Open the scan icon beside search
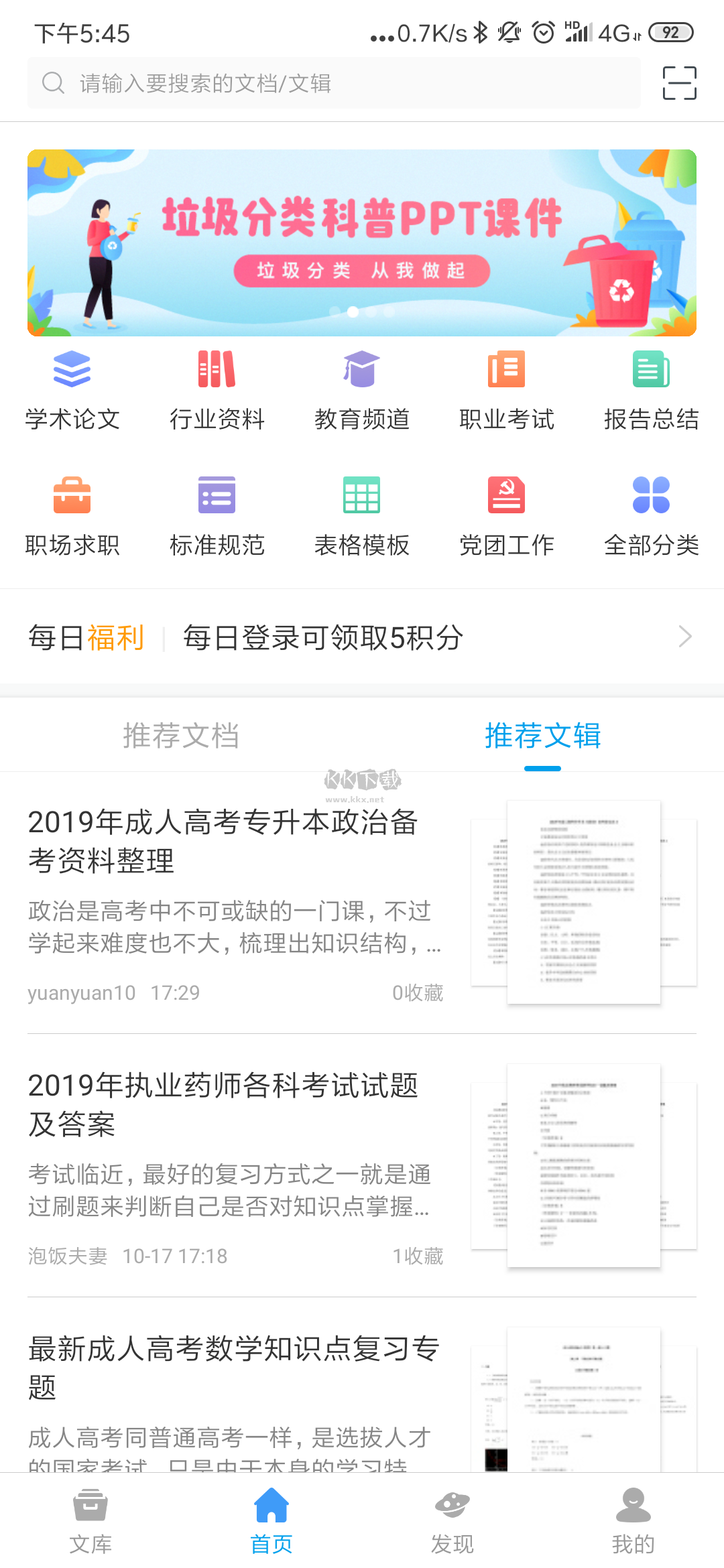 click(679, 83)
